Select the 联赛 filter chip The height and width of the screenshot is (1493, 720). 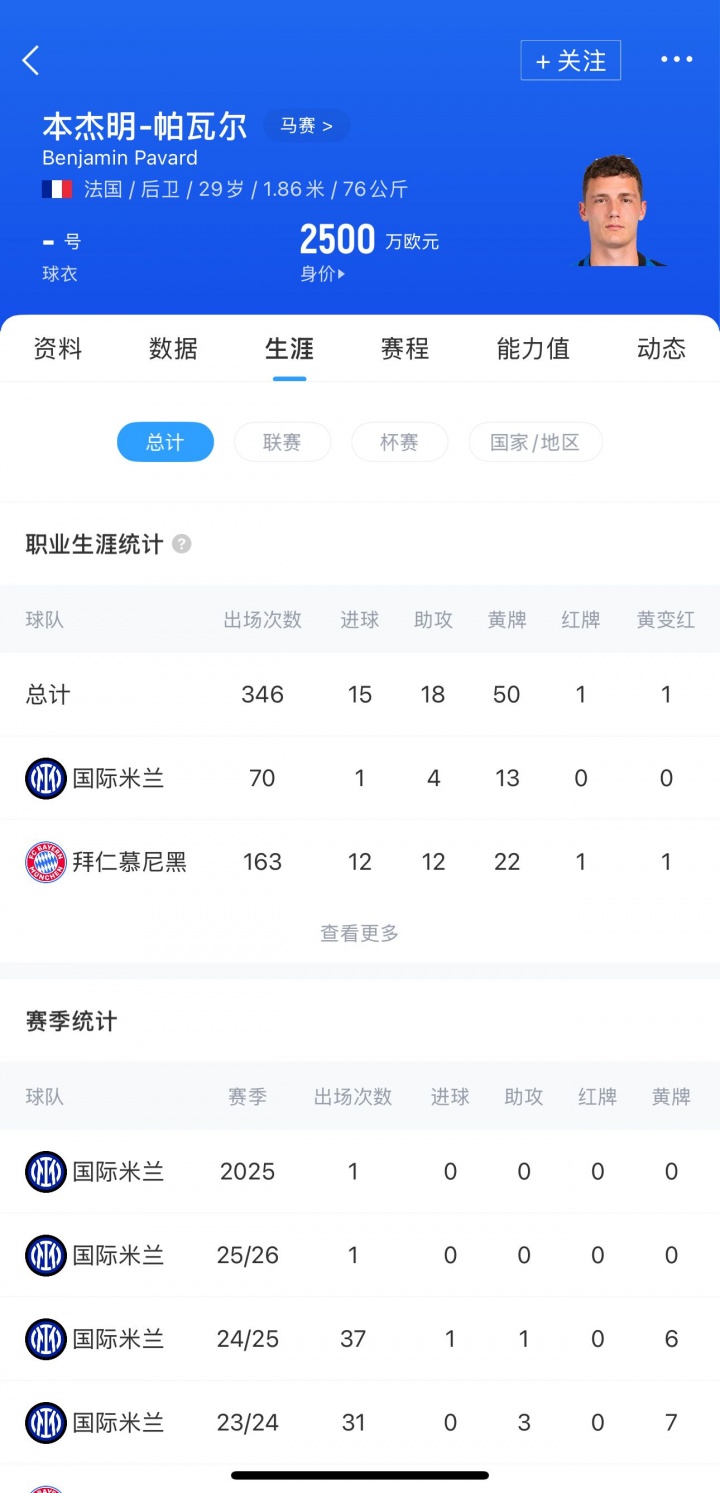[282, 442]
